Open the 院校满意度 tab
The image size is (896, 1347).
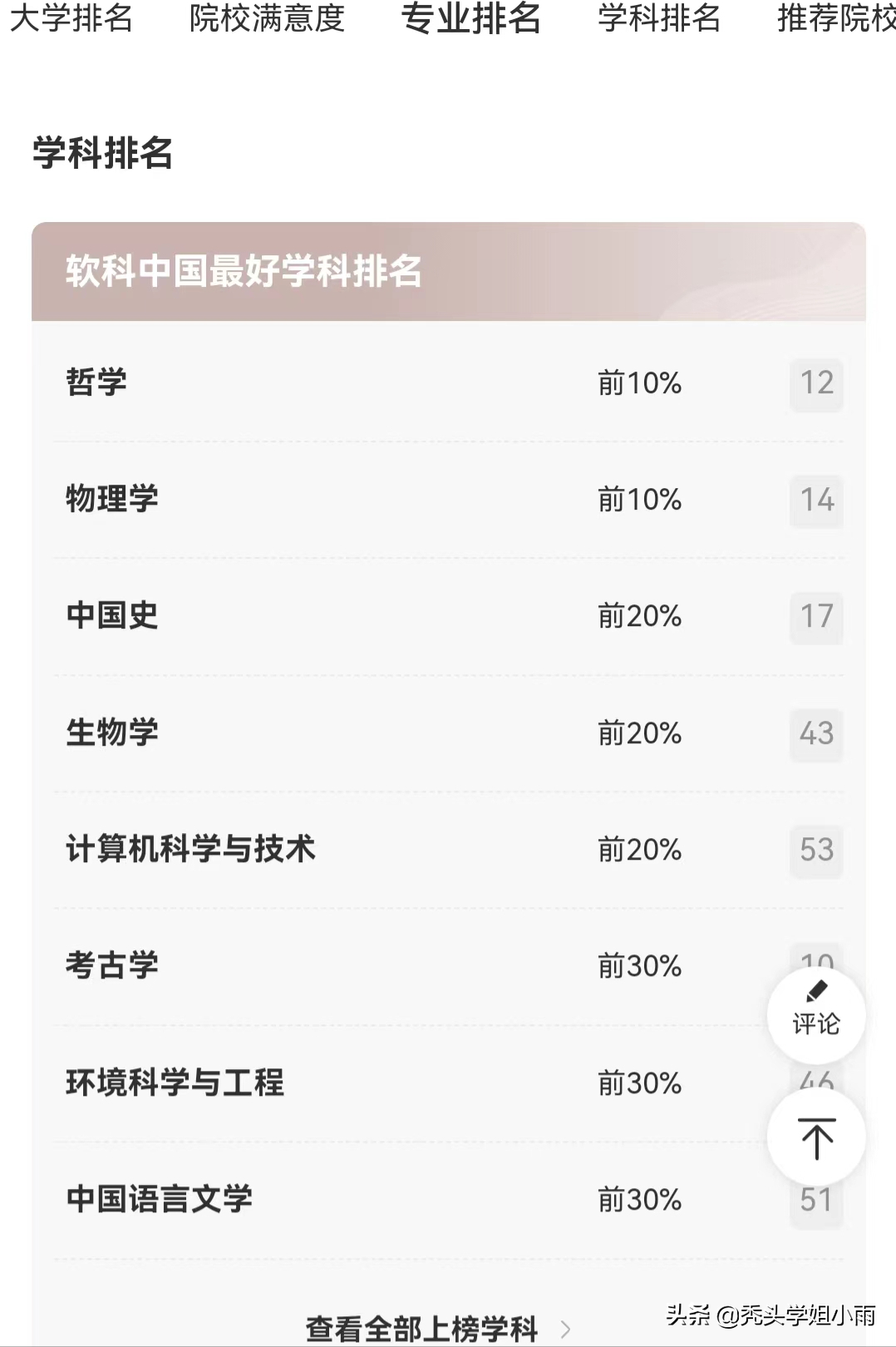click(266, 21)
